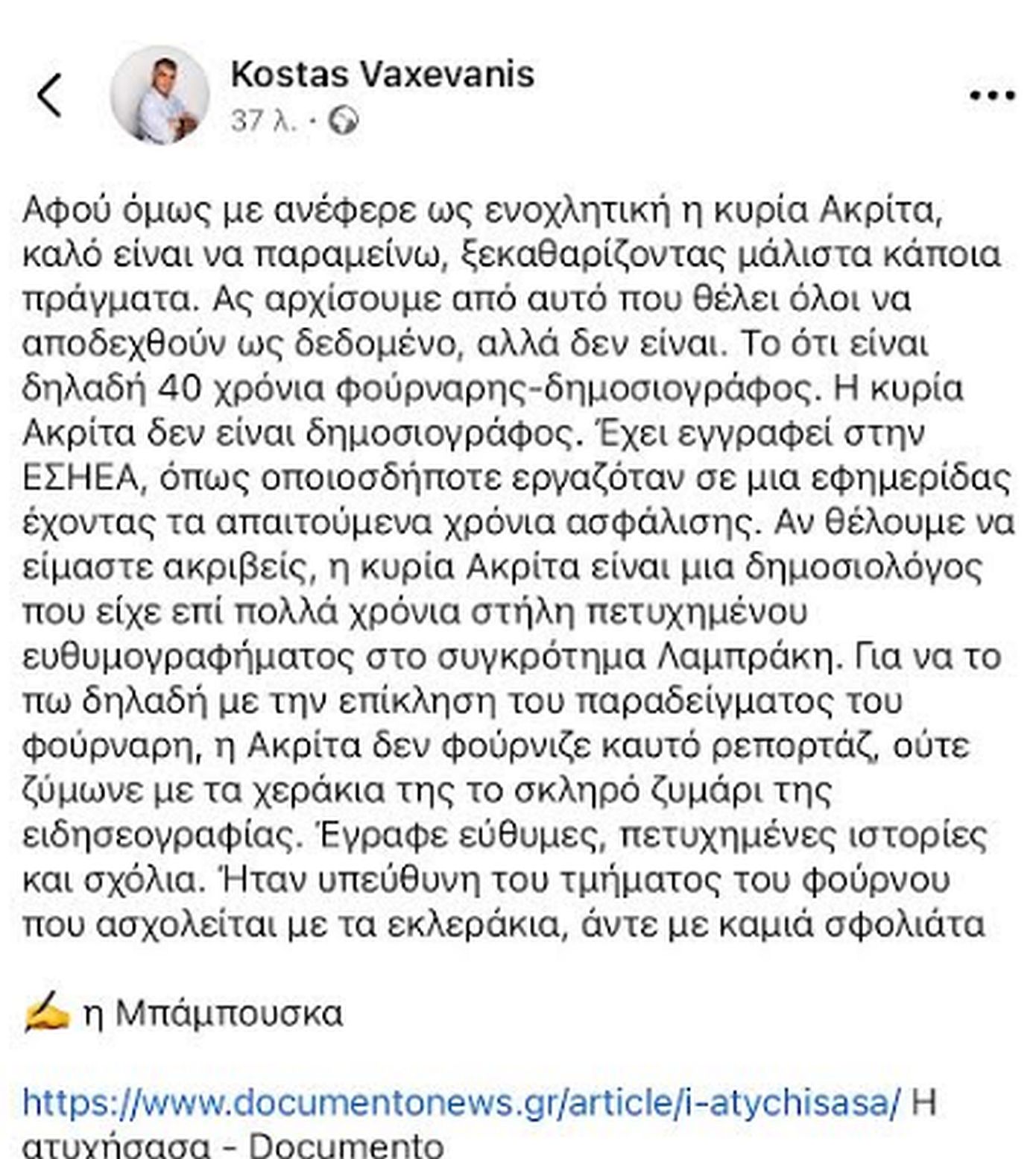Open Kostas Vaxevanis's profile picture
This screenshot has height=1159, width=1036.
tap(159, 95)
